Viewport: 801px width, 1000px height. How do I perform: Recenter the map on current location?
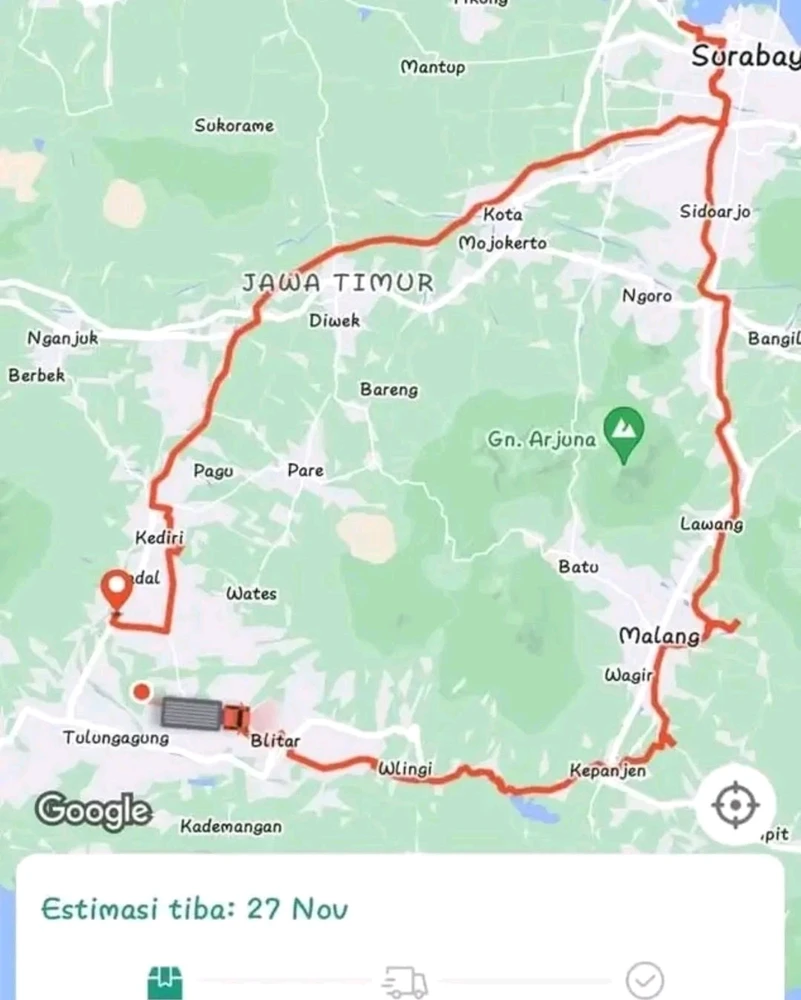pos(735,805)
